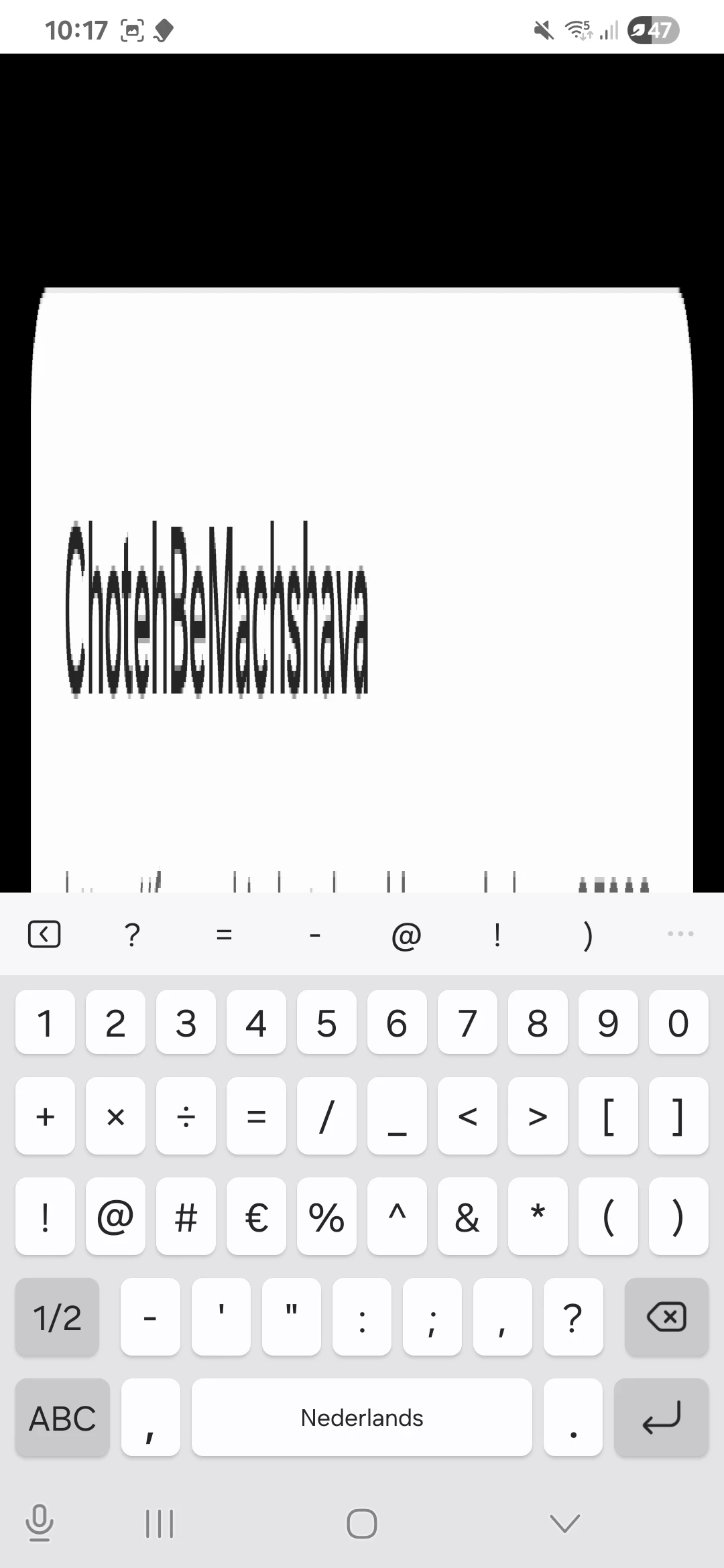Open second symbols page with 1/2 key
This screenshot has width=724, height=1568.
click(x=57, y=1317)
